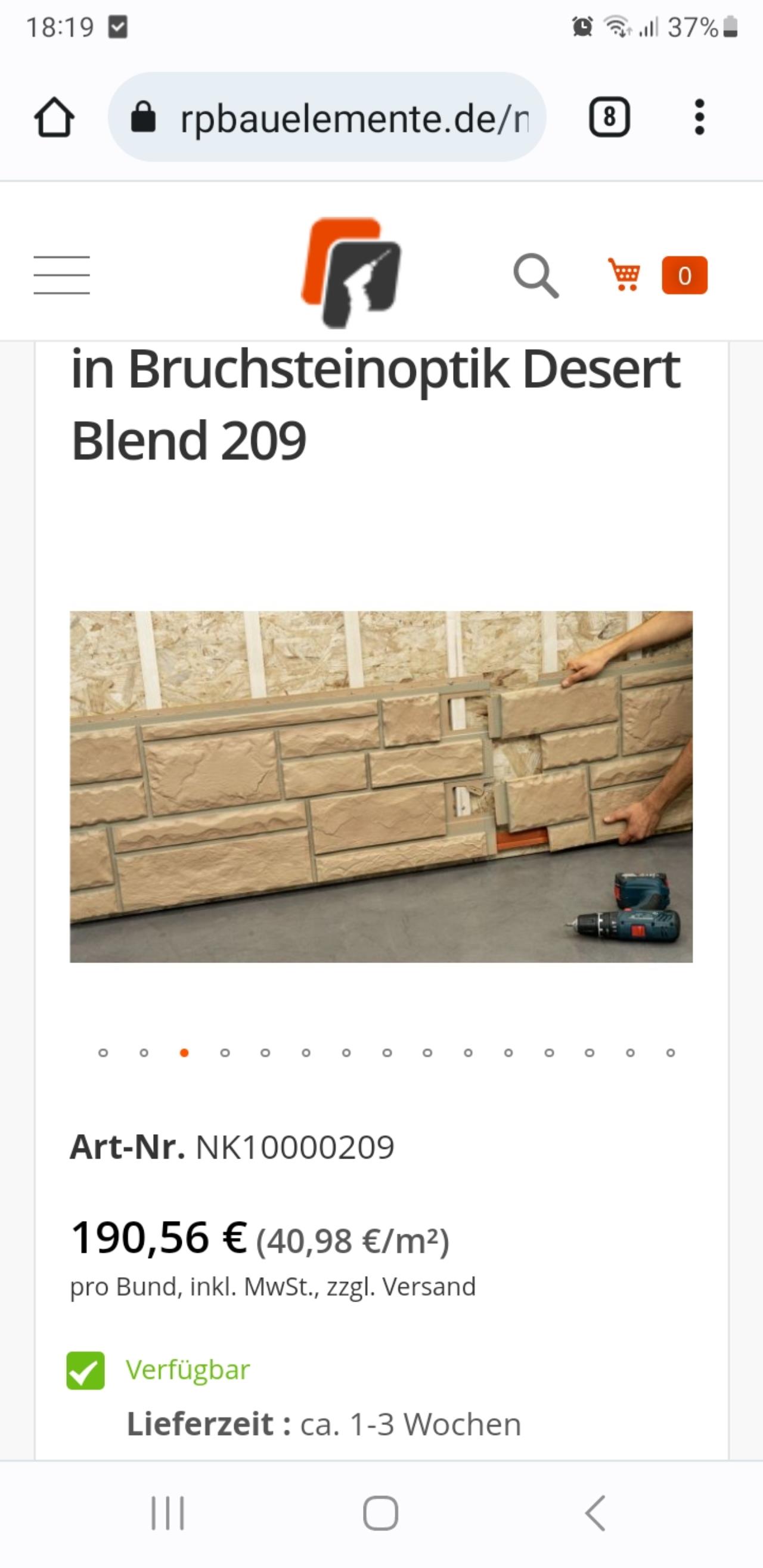Select the last gallery page dot
763x1568 pixels.
[x=671, y=1052]
